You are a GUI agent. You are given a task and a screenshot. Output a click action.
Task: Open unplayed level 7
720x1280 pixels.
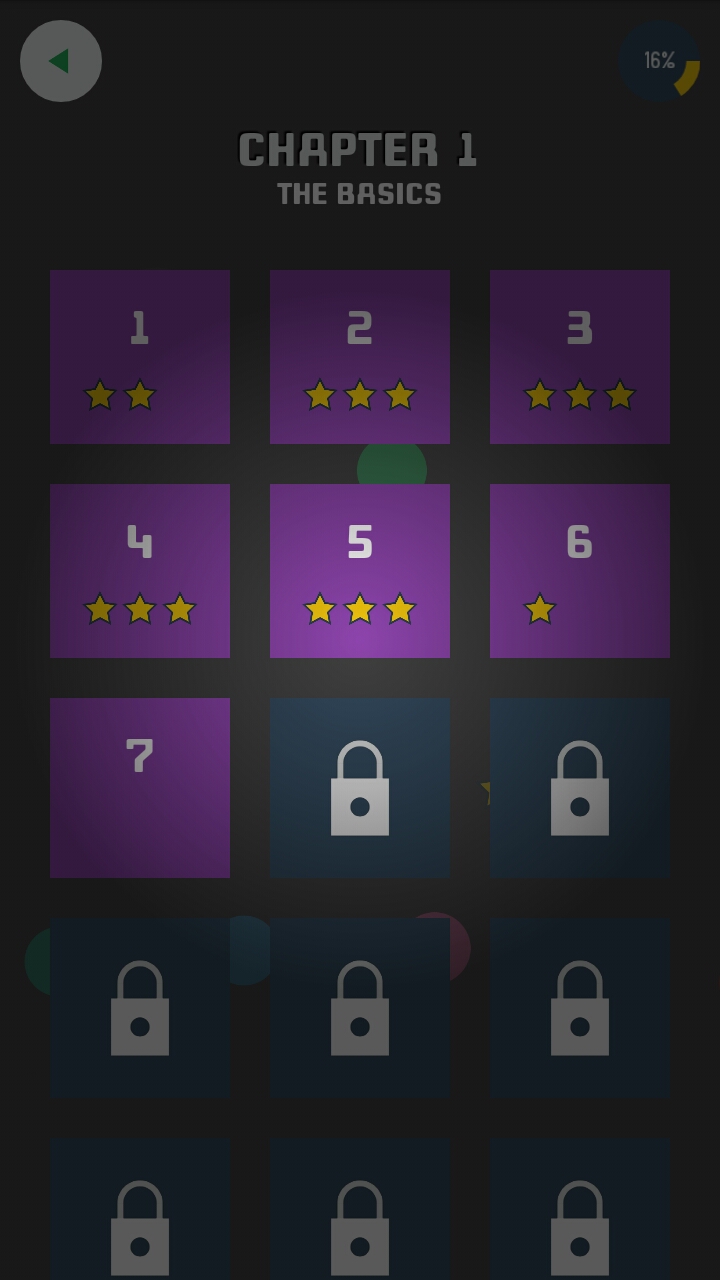[x=140, y=788]
